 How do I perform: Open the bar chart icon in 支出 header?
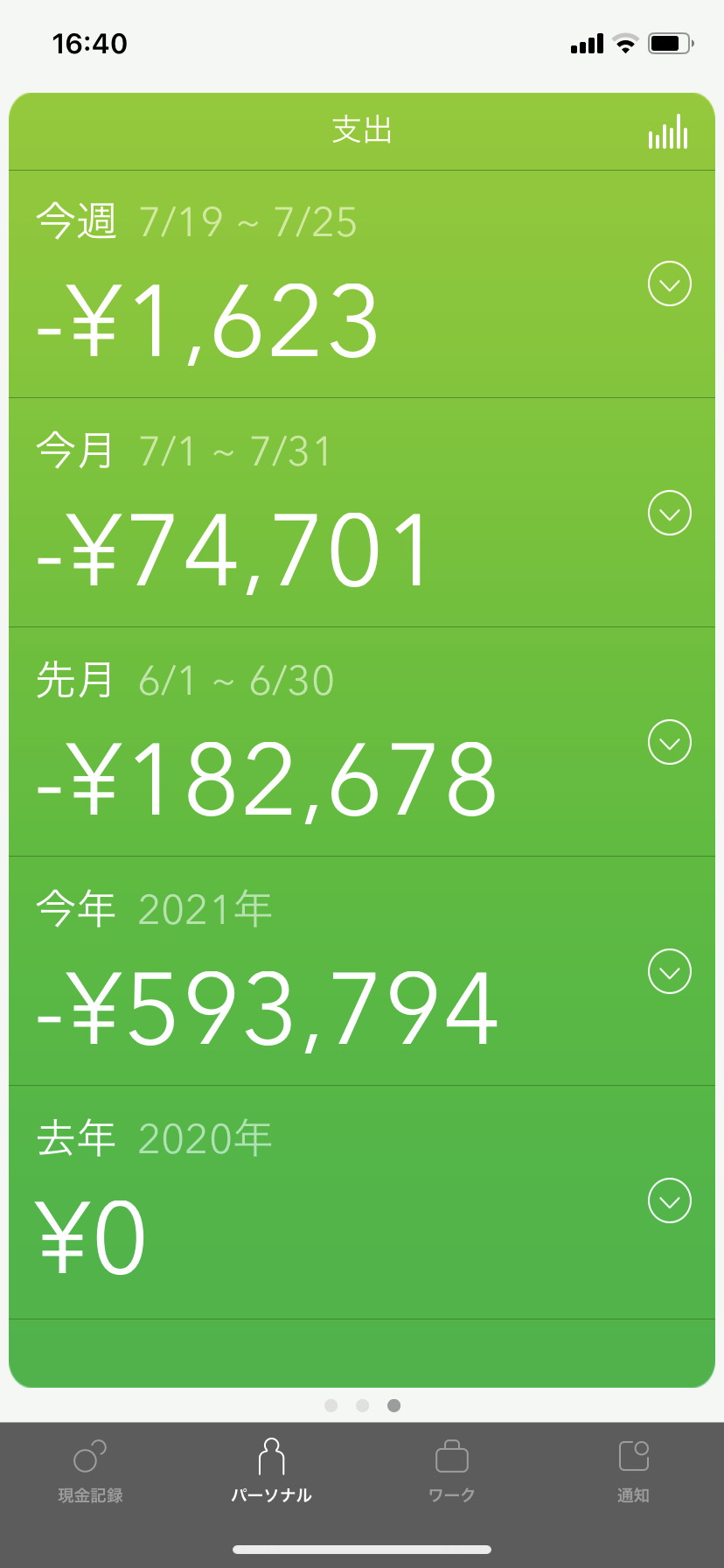pos(668,131)
